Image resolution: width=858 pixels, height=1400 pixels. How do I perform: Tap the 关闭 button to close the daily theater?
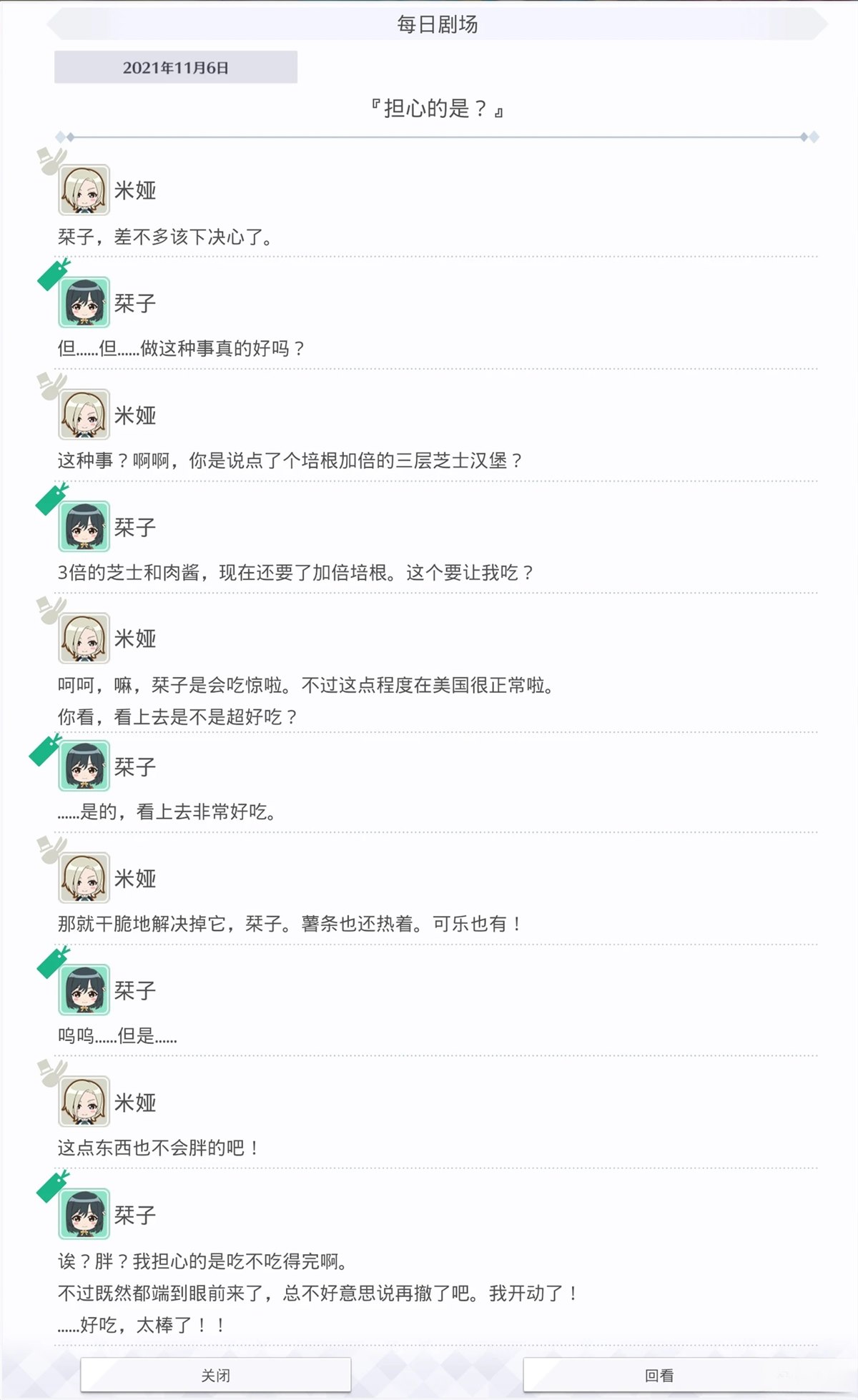[x=215, y=1374]
